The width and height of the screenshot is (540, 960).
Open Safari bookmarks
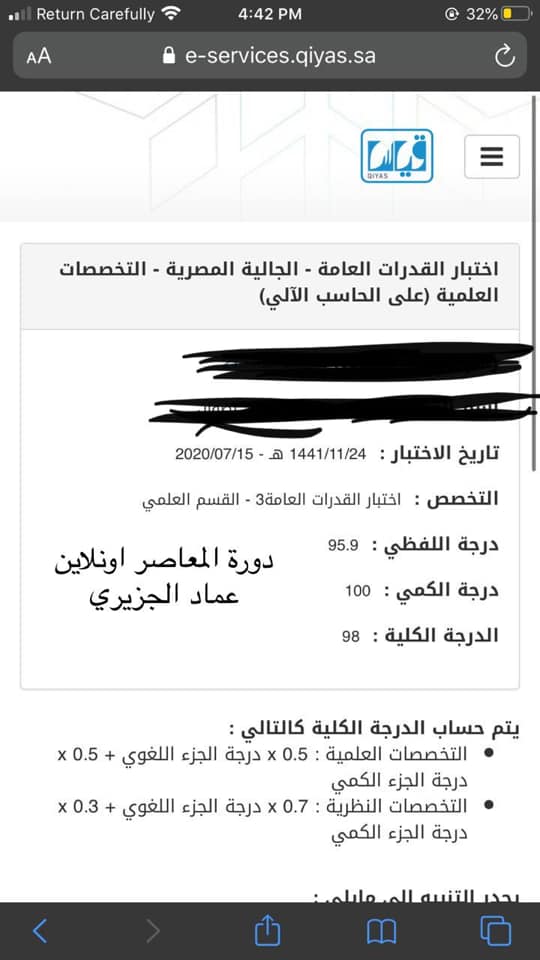(x=381, y=932)
